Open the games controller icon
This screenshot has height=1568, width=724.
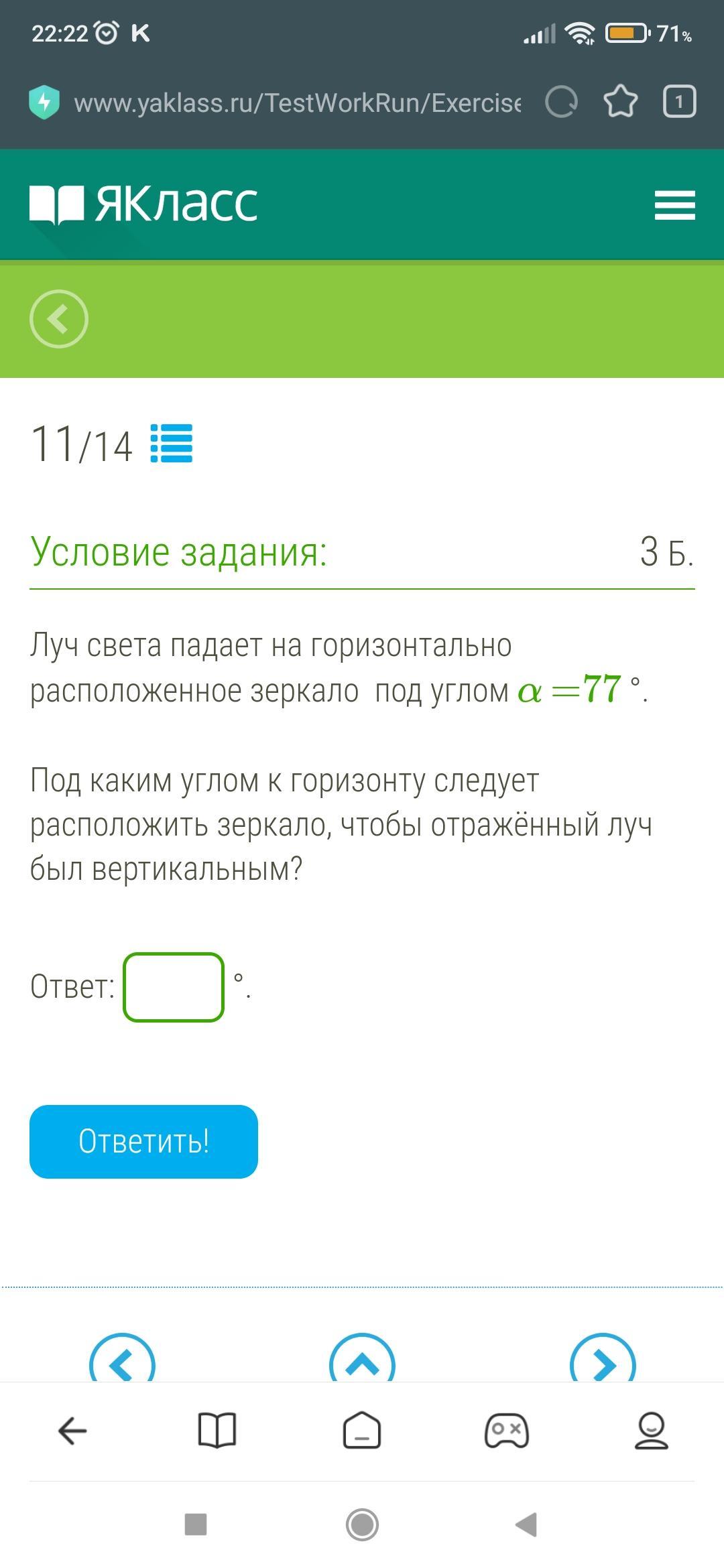(507, 1431)
